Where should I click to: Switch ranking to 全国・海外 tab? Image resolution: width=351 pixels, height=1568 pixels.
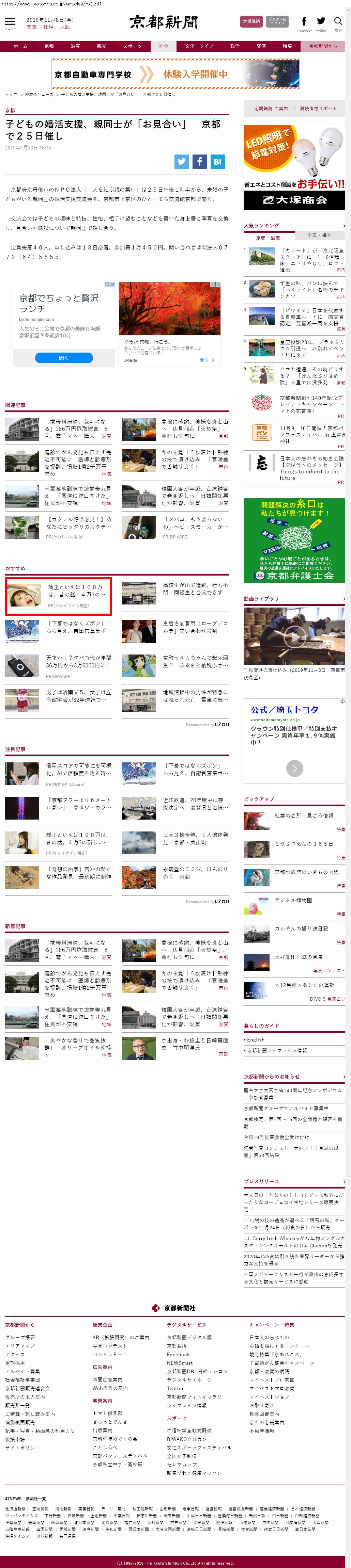pyautogui.click(x=319, y=235)
